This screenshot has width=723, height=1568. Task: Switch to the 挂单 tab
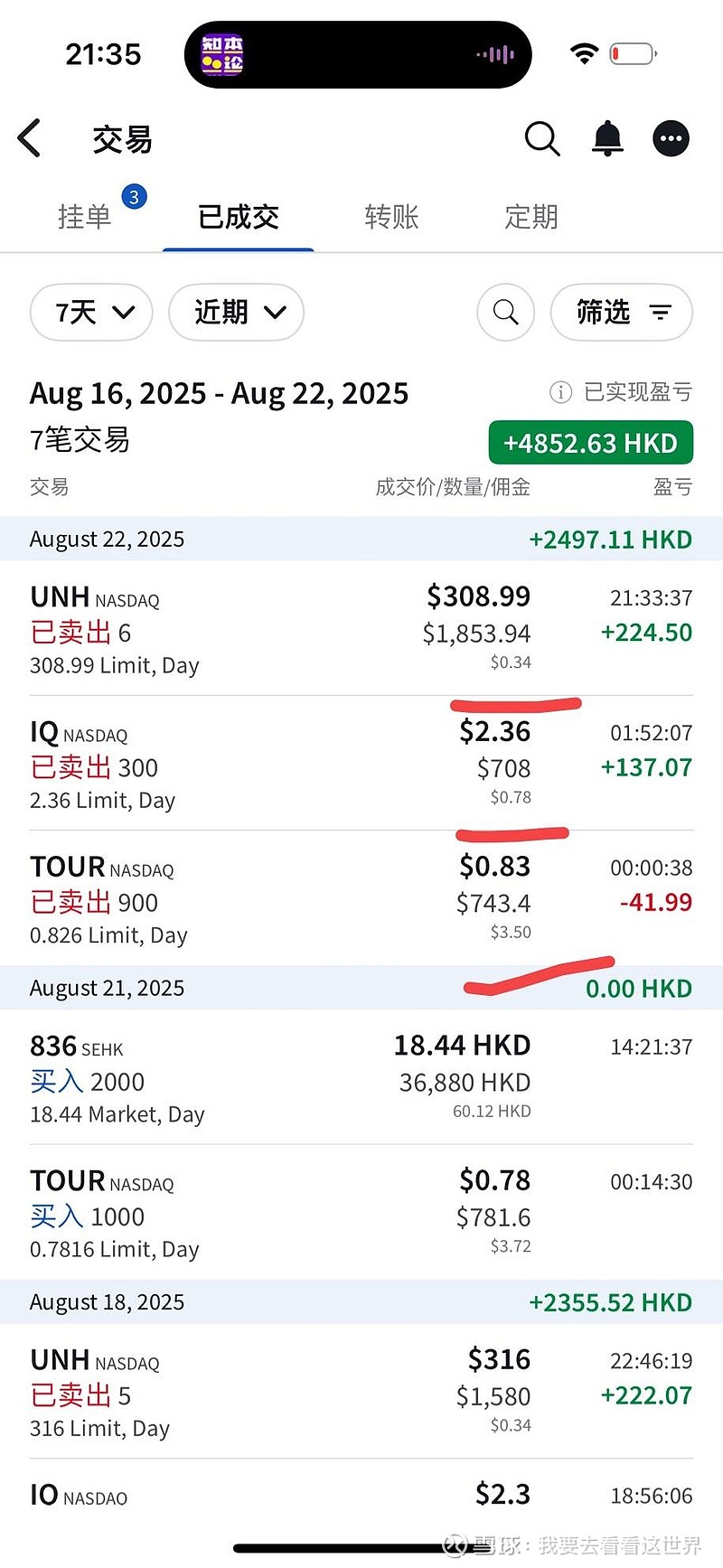click(85, 217)
